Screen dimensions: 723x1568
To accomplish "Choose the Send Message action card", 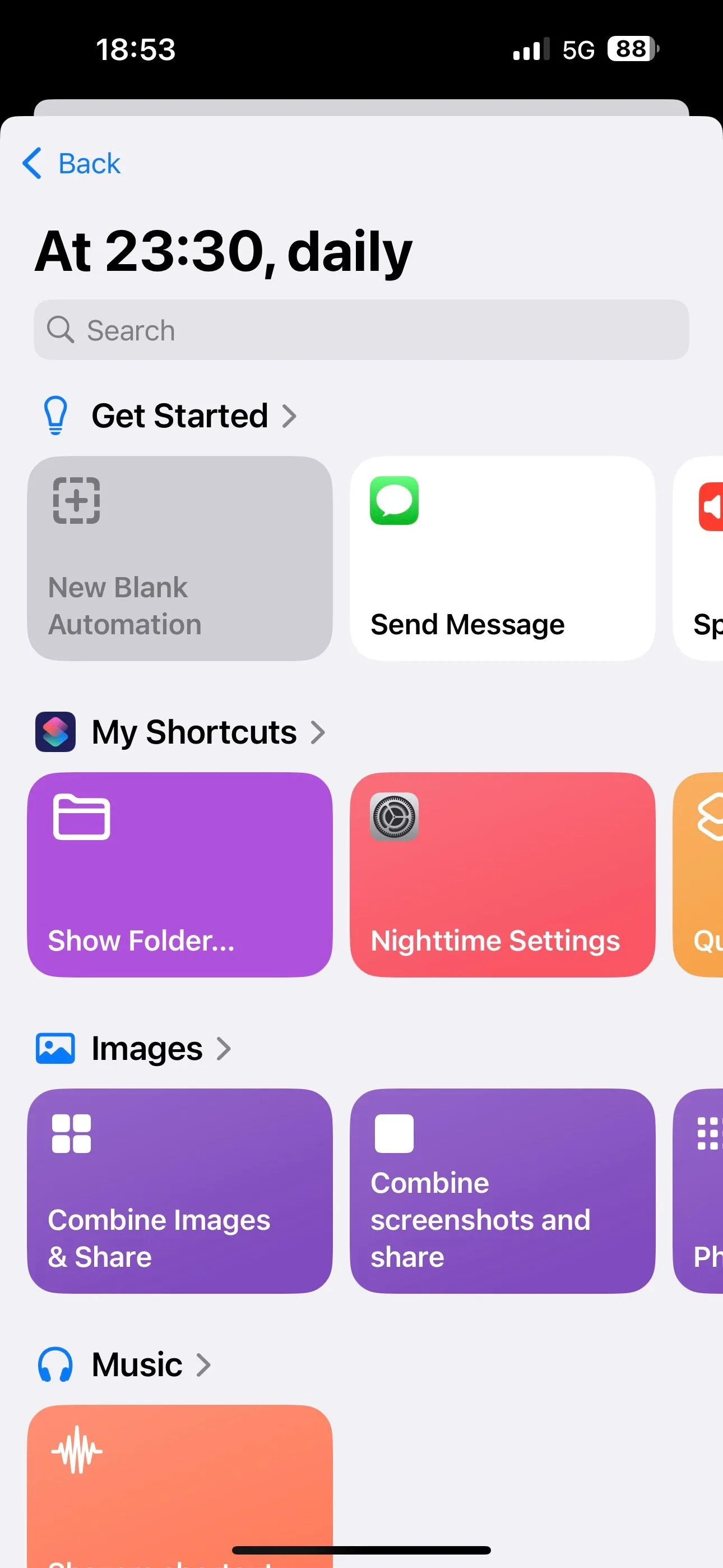I will (x=502, y=558).
